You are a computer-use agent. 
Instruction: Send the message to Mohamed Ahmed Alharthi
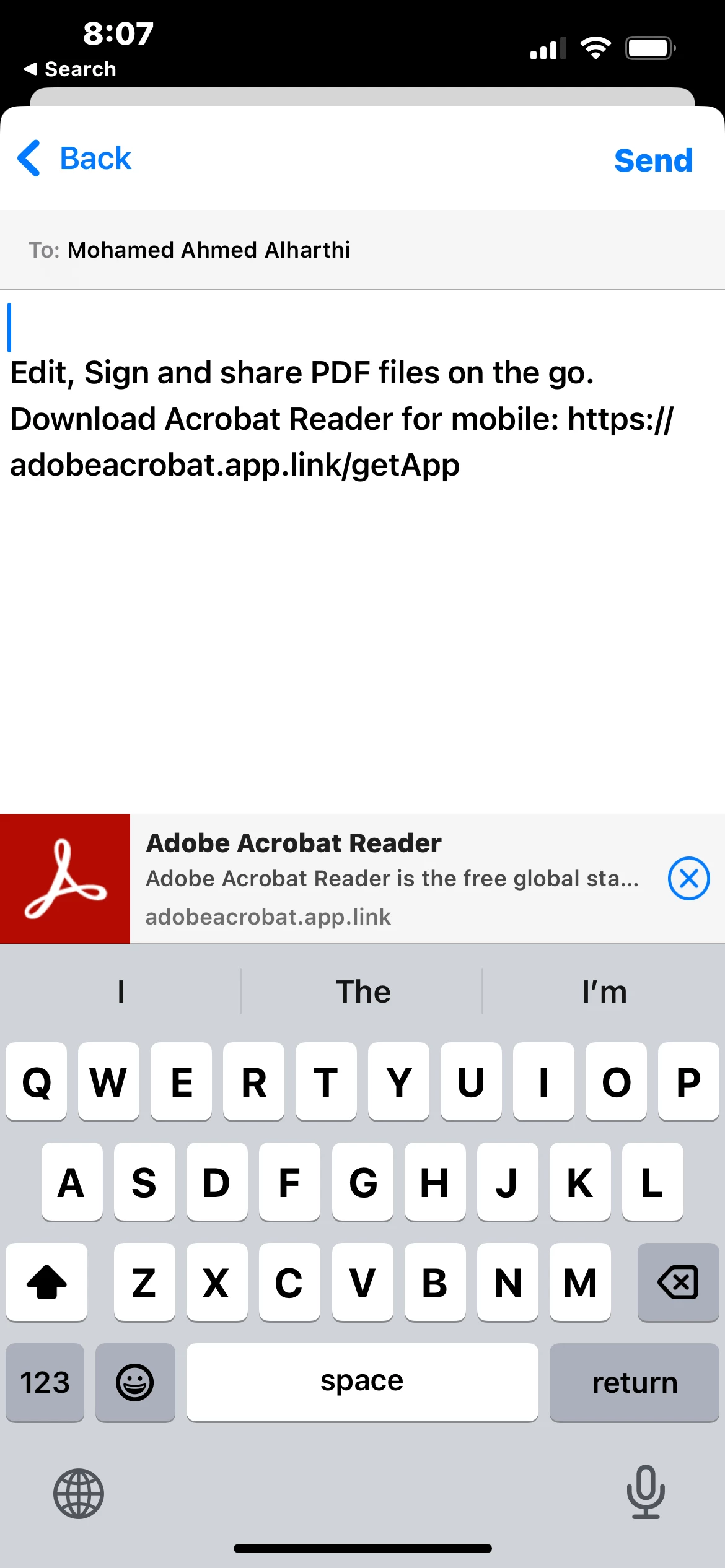[x=652, y=160]
